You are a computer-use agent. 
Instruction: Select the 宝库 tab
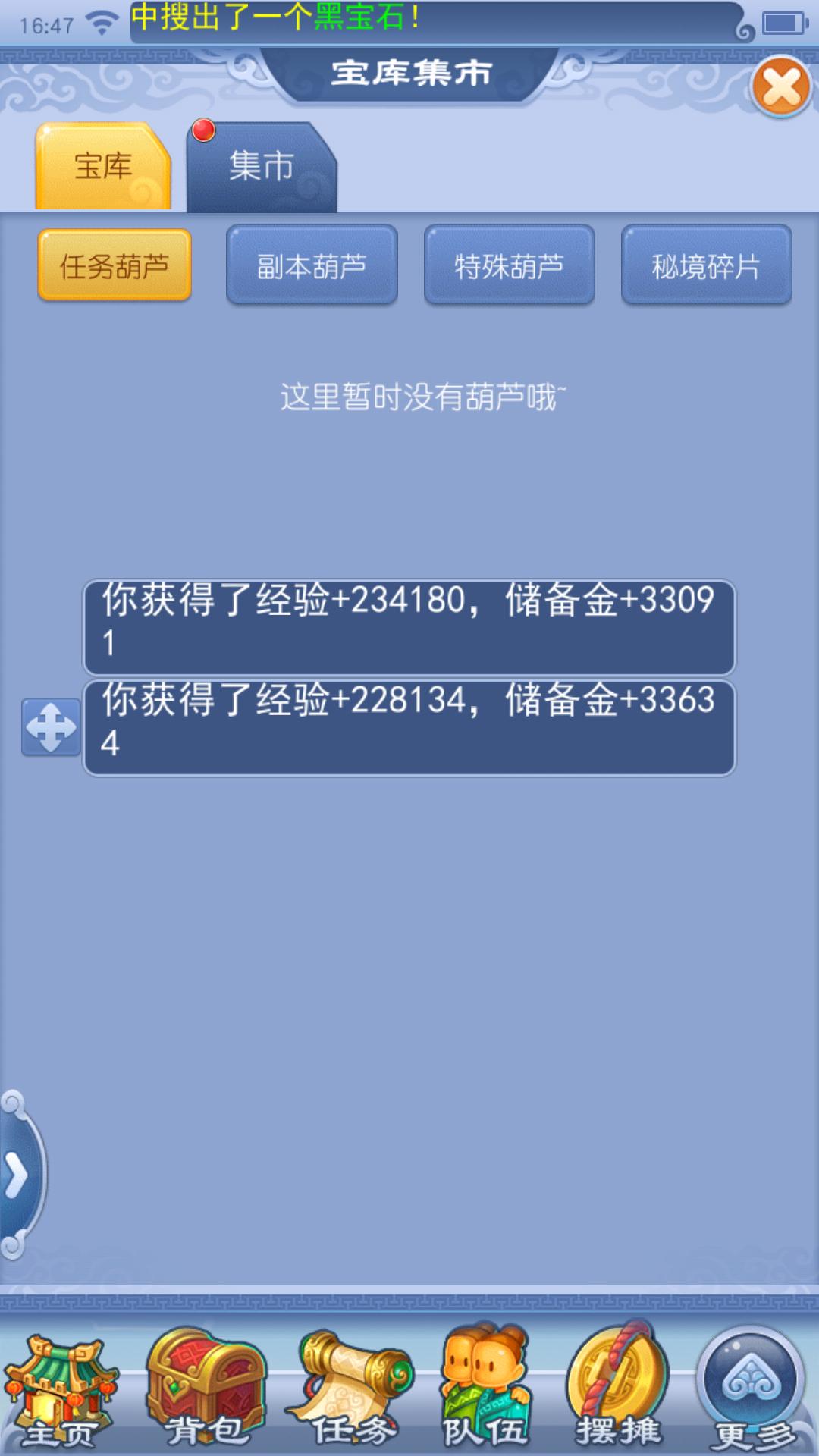pyautogui.click(x=103, y=167)
